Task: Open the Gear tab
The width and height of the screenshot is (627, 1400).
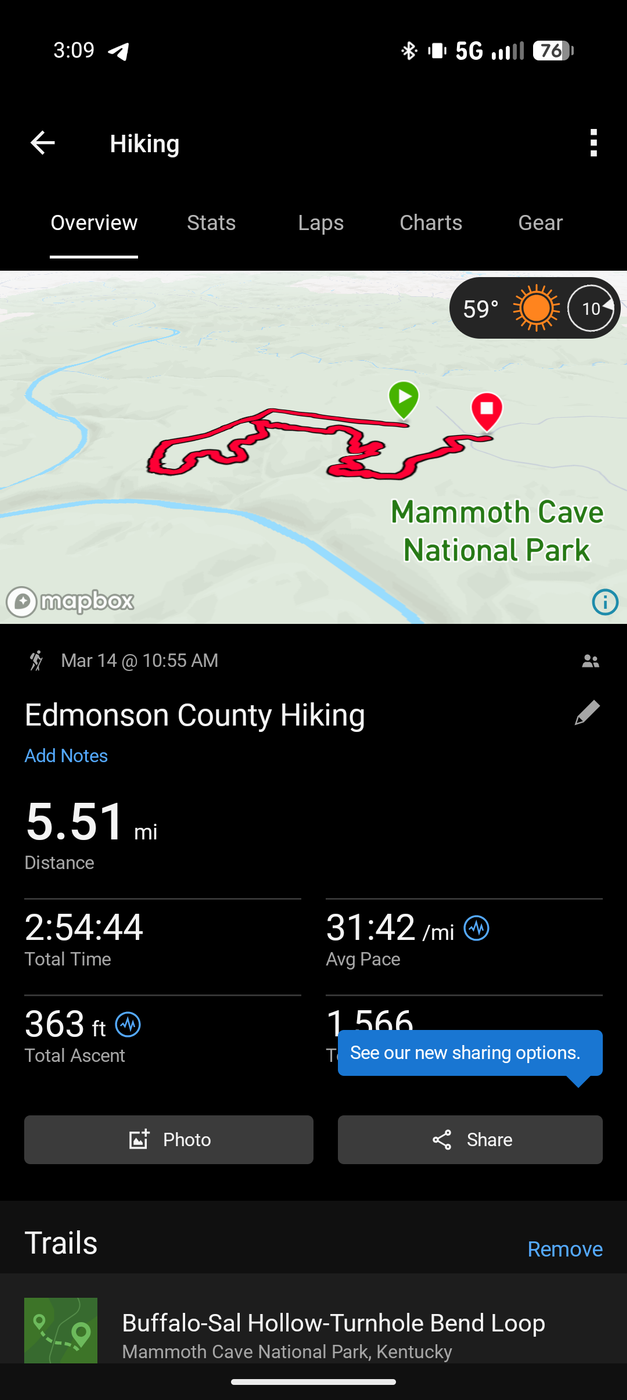Action: pyautogui.click(x=540, y=223)
